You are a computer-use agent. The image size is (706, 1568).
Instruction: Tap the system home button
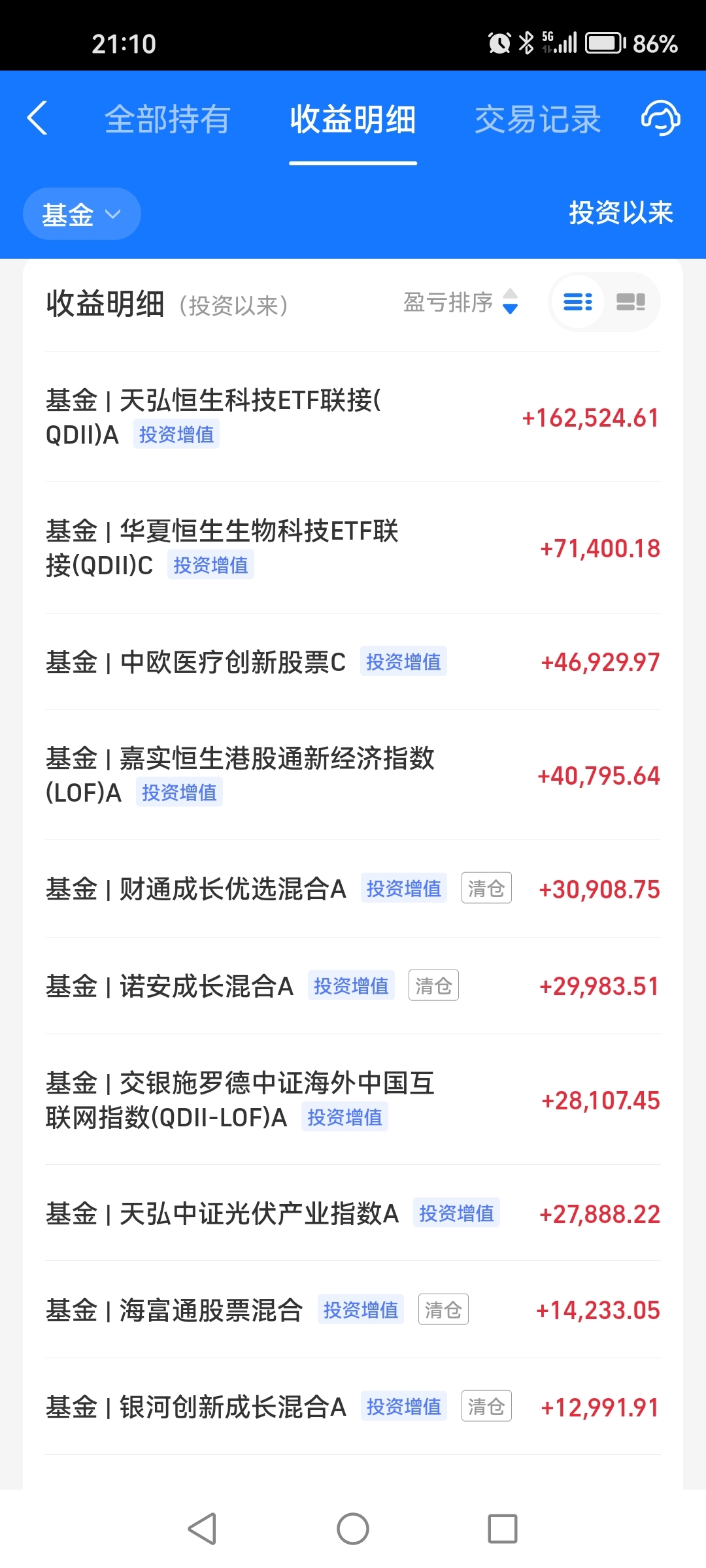(x=353, y=1529)
